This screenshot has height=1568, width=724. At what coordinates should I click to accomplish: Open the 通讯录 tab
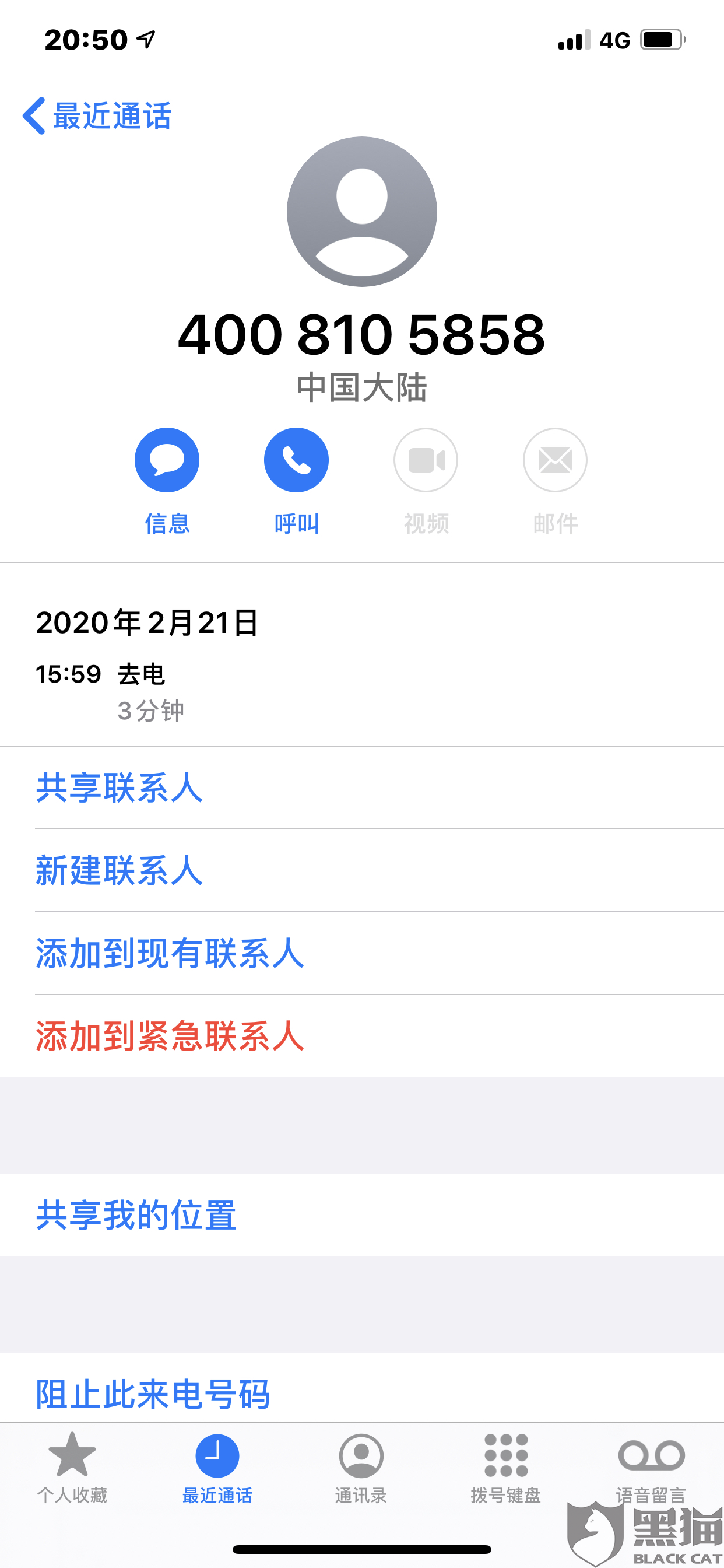click(x=361, y=1468)
